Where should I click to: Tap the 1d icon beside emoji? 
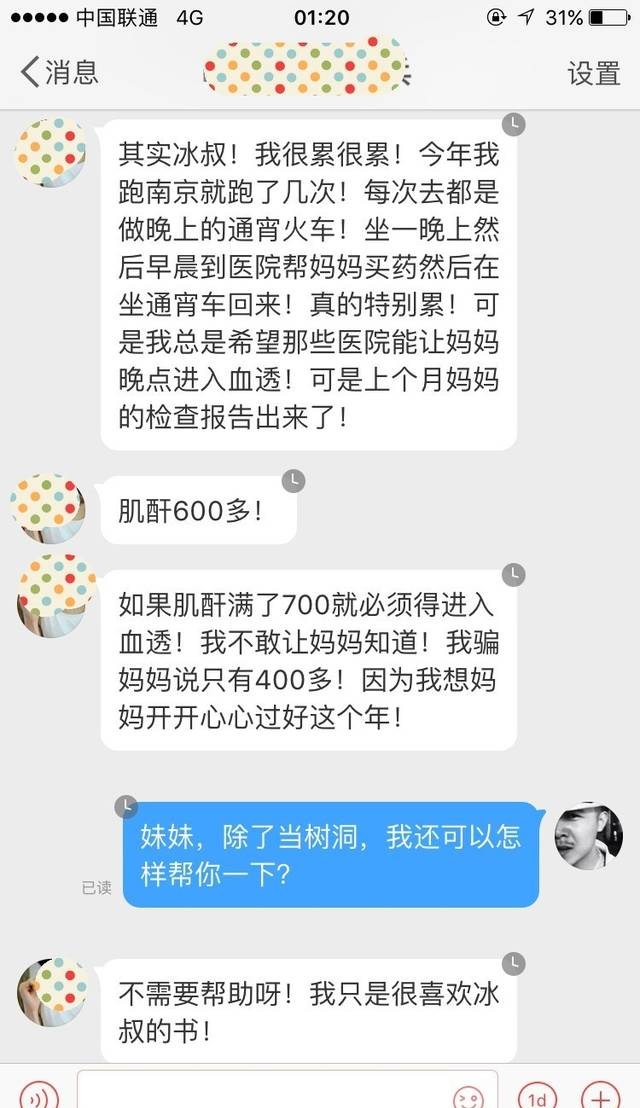(538, 1097)
